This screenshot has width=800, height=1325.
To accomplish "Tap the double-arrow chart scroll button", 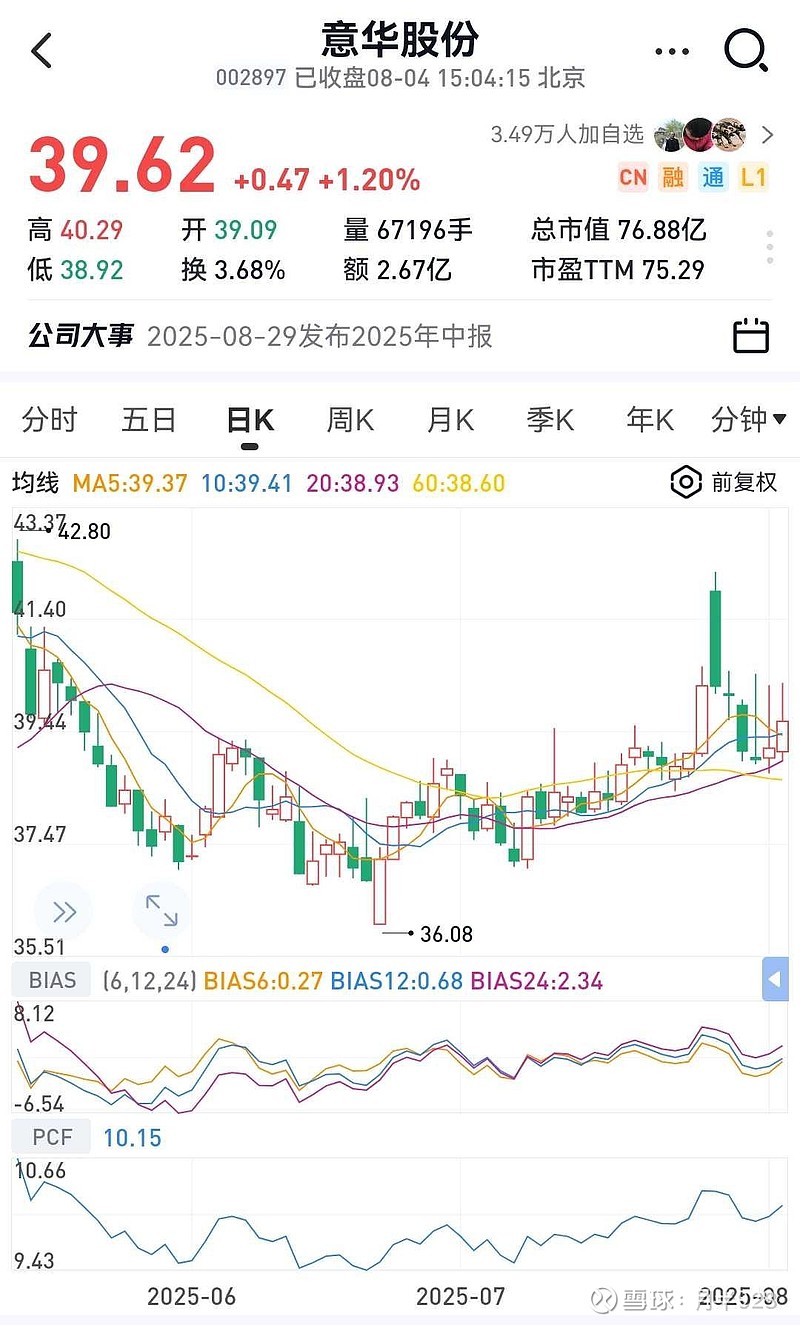I will pos(64,911).
